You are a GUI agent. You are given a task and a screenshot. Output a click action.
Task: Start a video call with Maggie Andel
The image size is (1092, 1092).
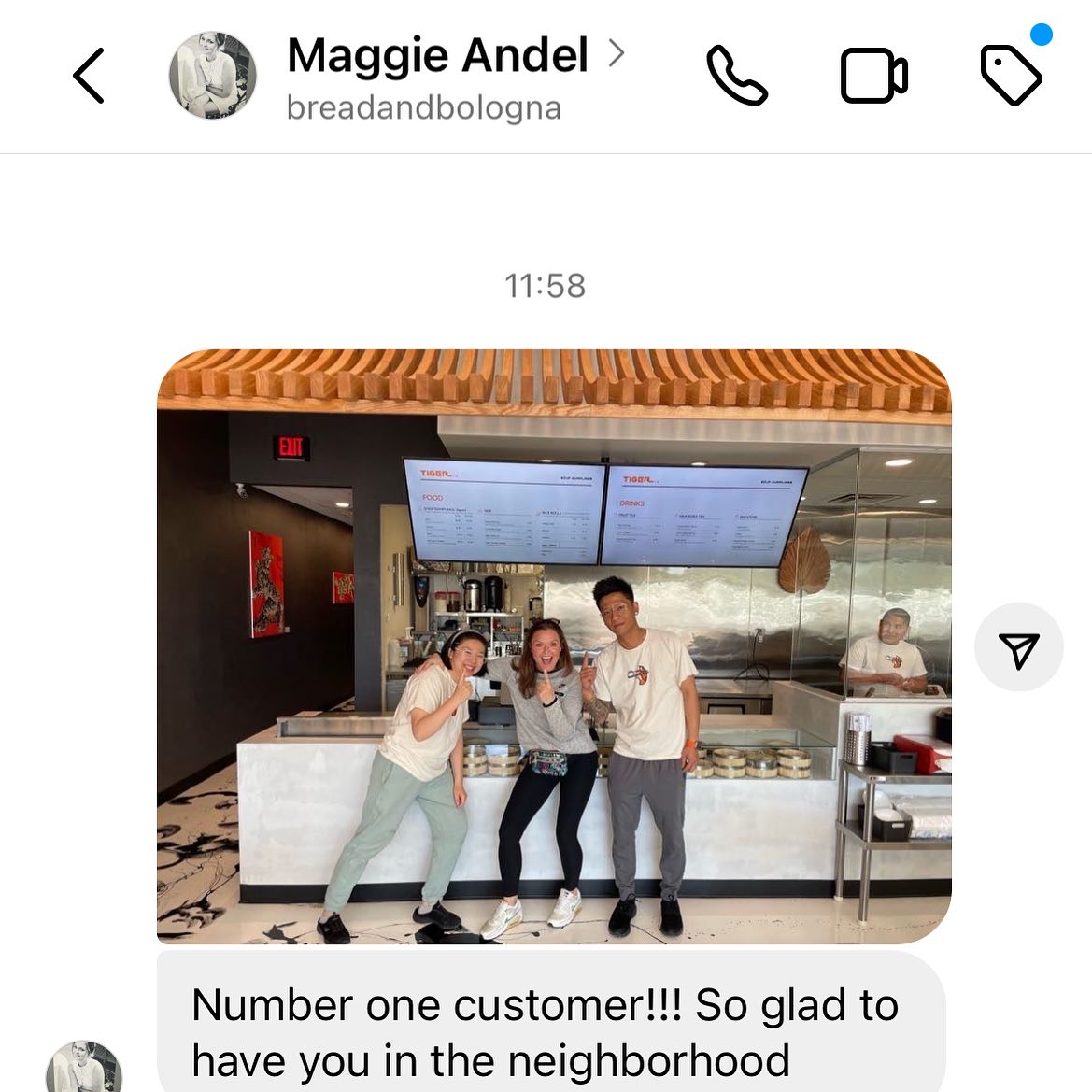pyautogui.click(x=873, y=76)
